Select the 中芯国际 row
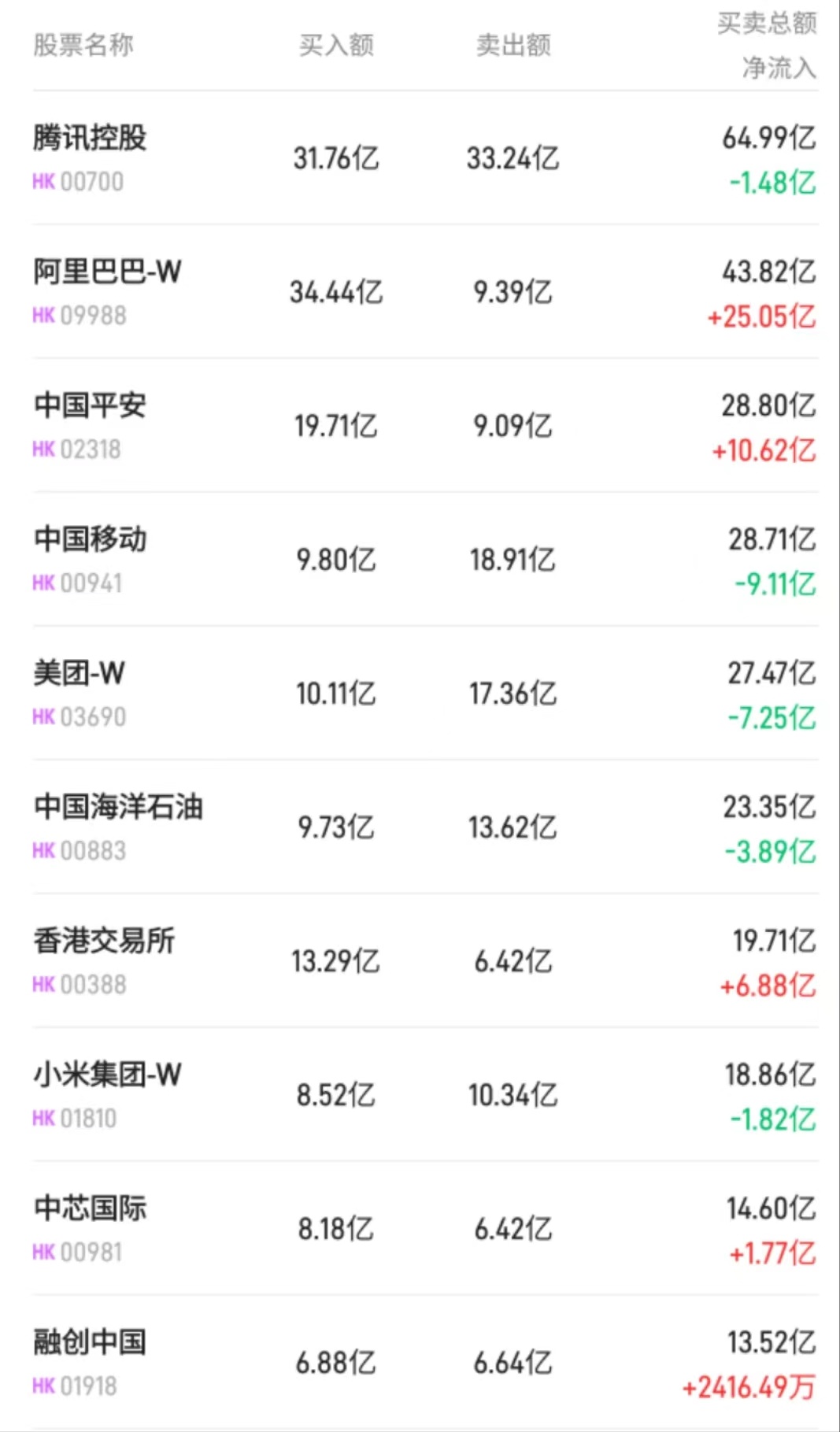The height and width of the screenshot is (1432, 840). [x=90, y=1209]
